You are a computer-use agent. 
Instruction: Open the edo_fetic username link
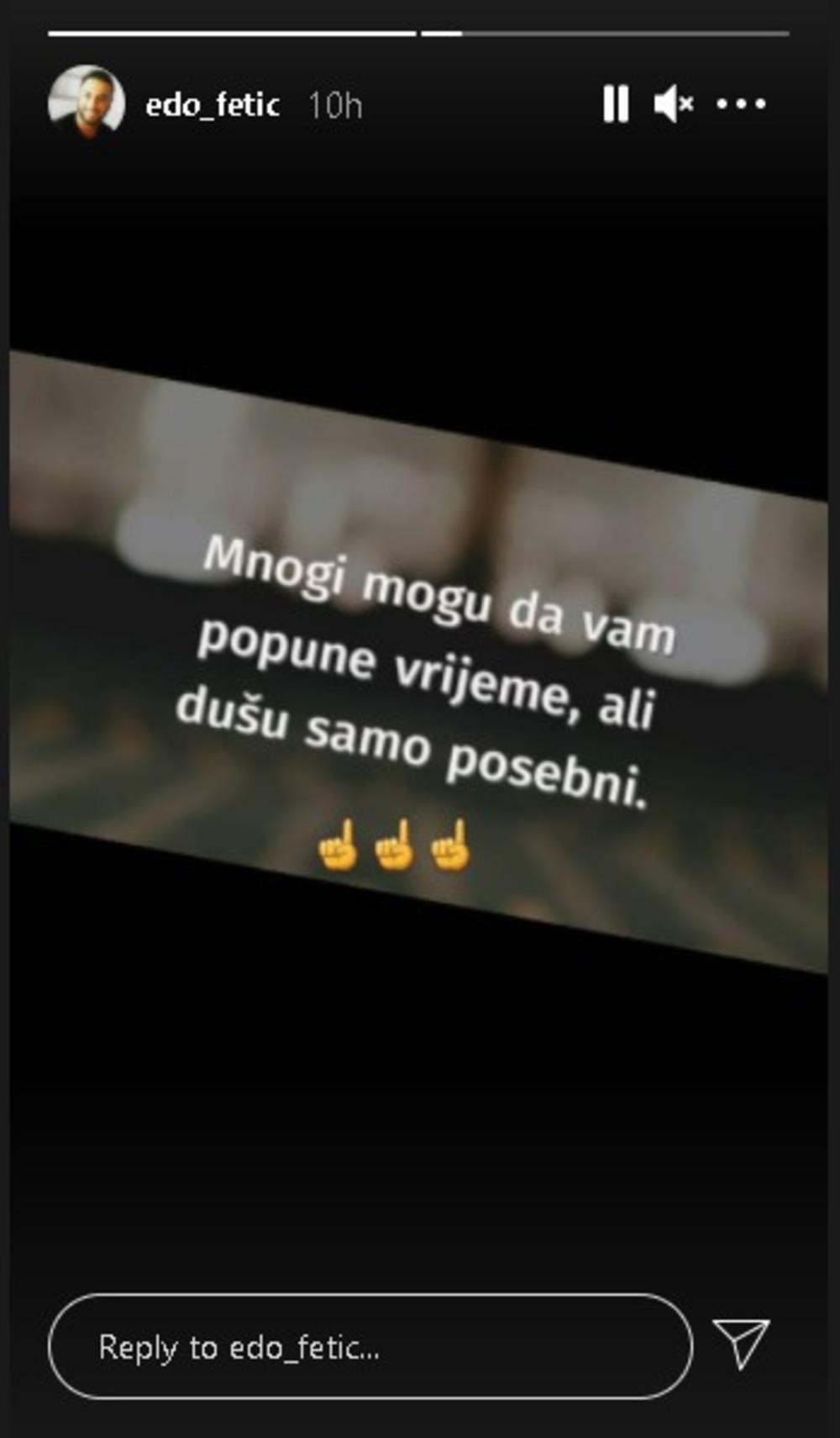click(x=213, y=105)
